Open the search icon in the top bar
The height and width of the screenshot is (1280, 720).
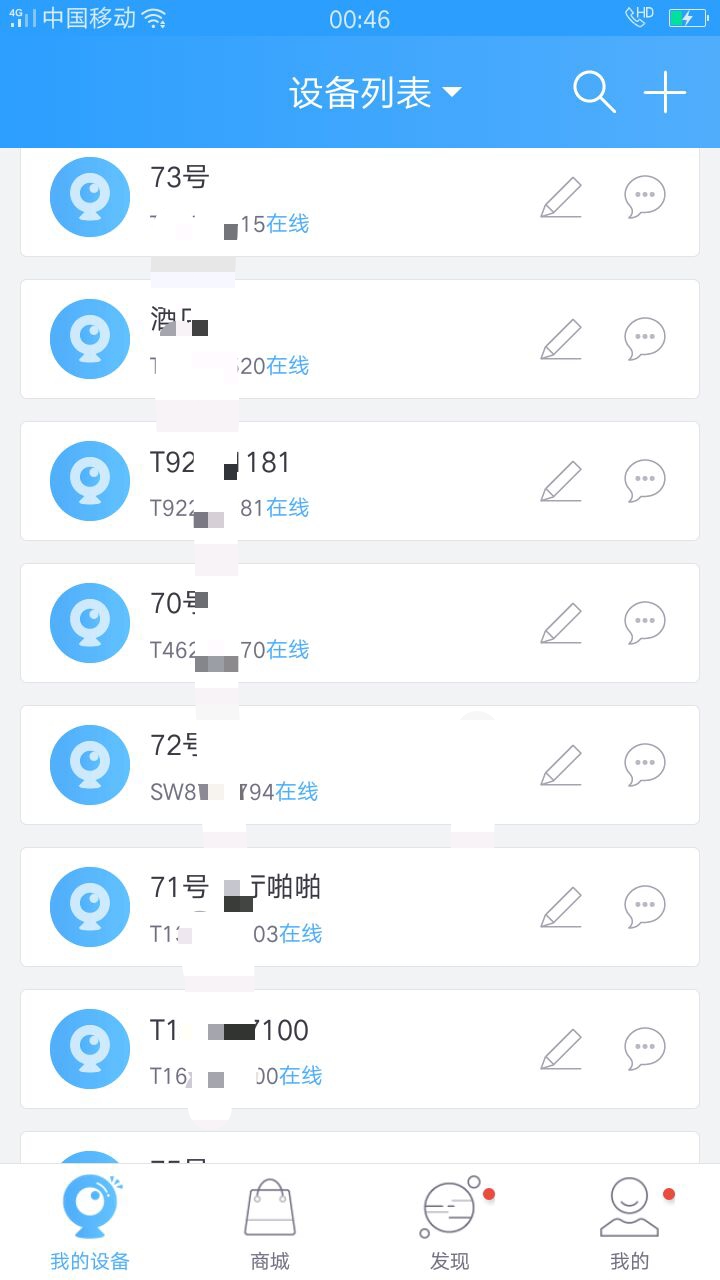point(594,91)
